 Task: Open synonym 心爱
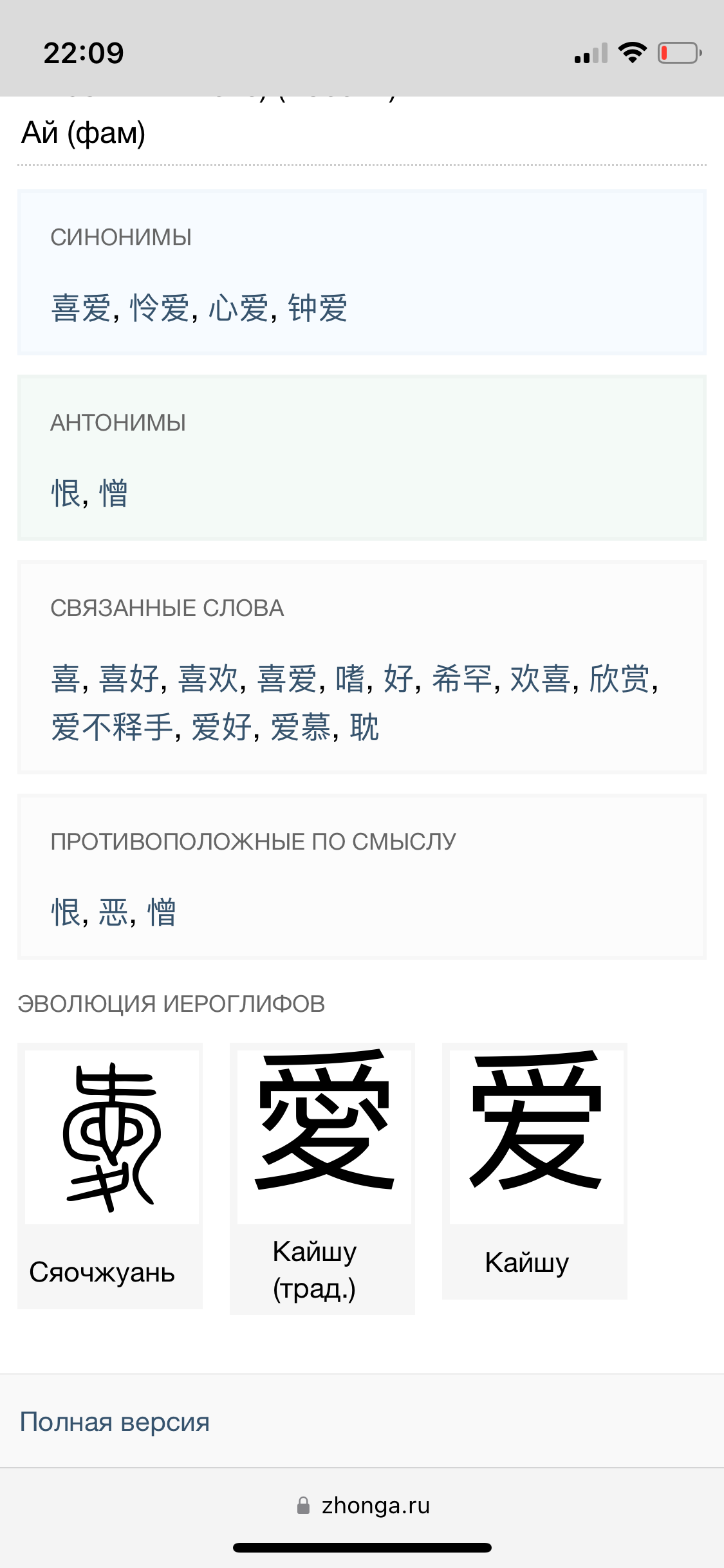coord(239,308)
